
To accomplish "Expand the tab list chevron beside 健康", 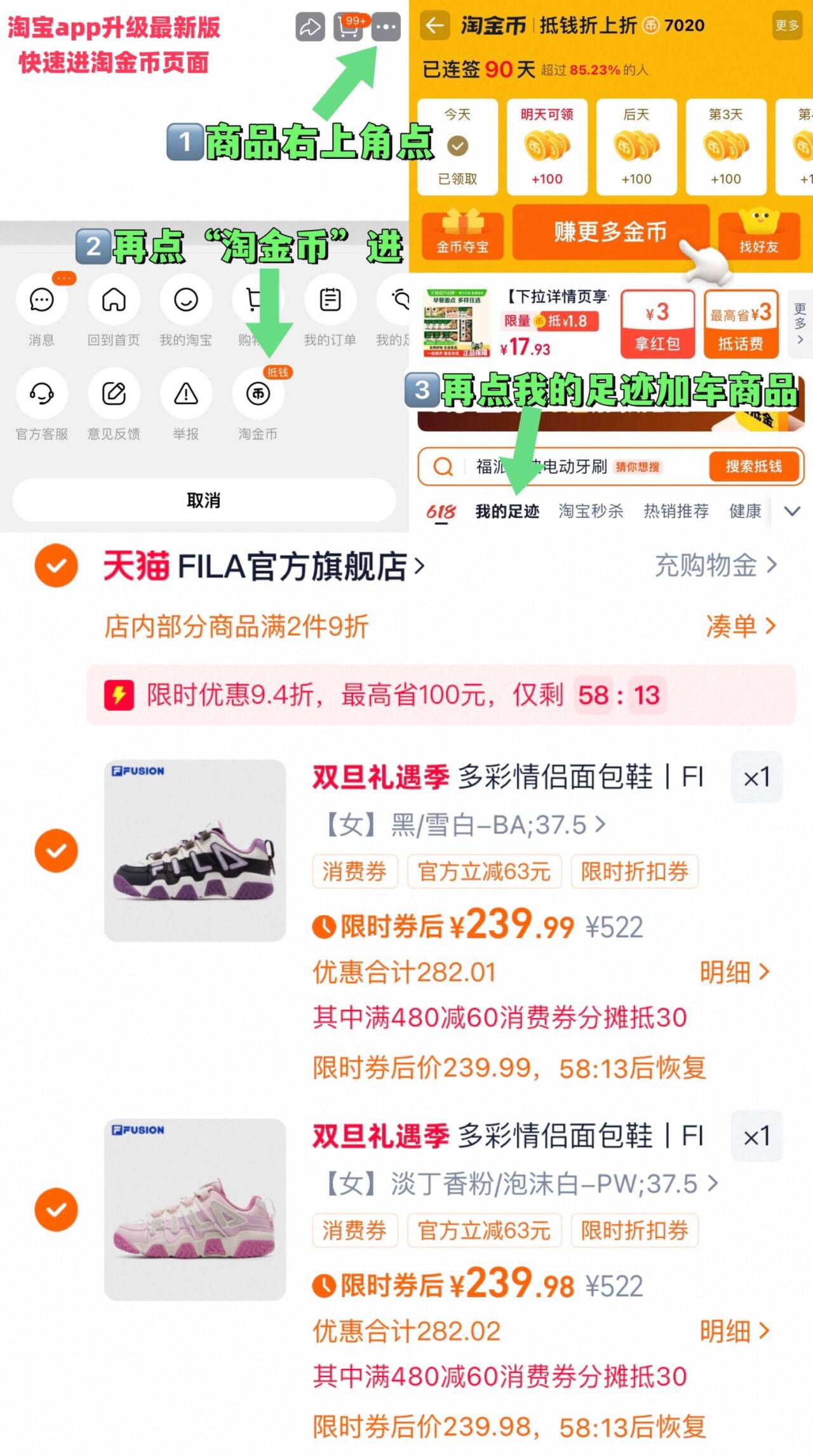I will point(791,510).
